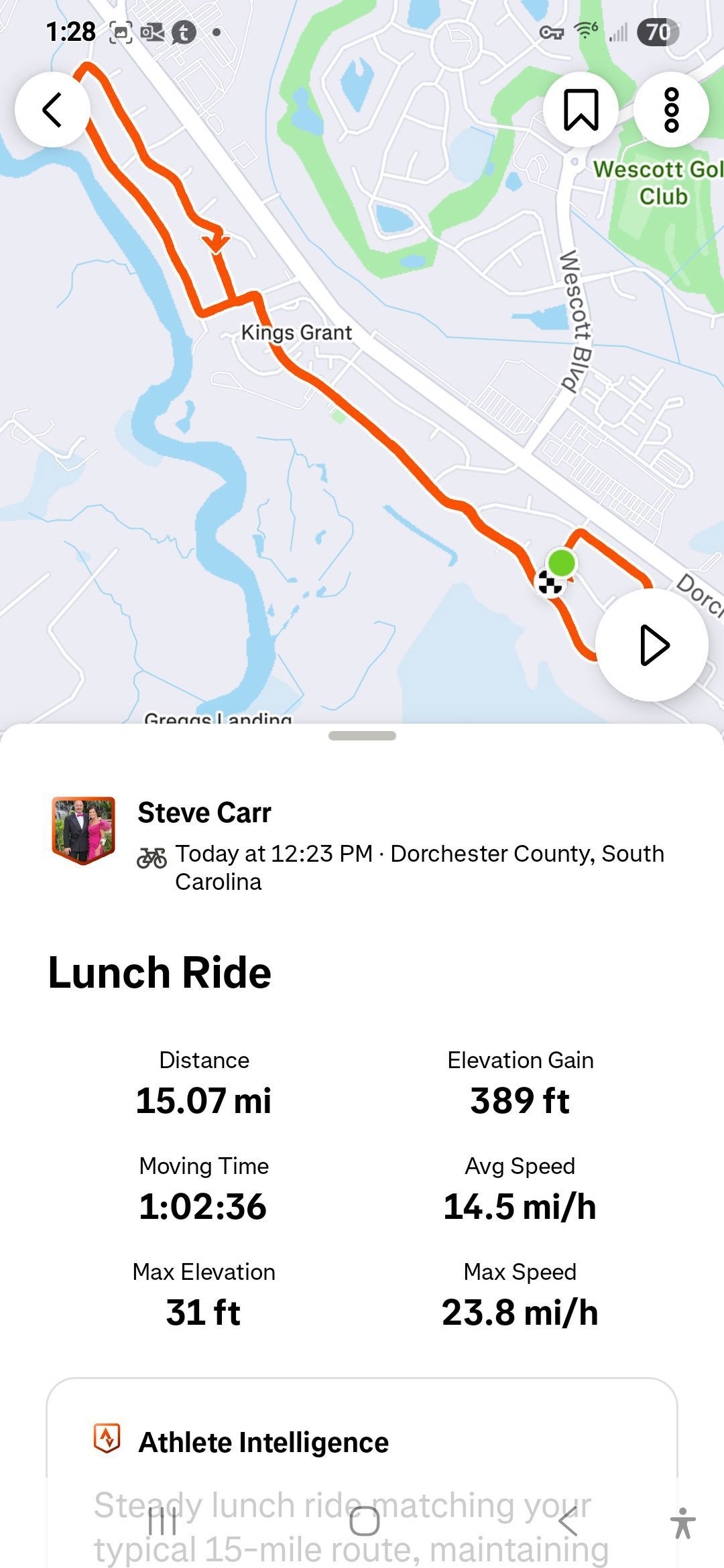
Task: Play the ride route animation
Action: click(x=652, y=645)
